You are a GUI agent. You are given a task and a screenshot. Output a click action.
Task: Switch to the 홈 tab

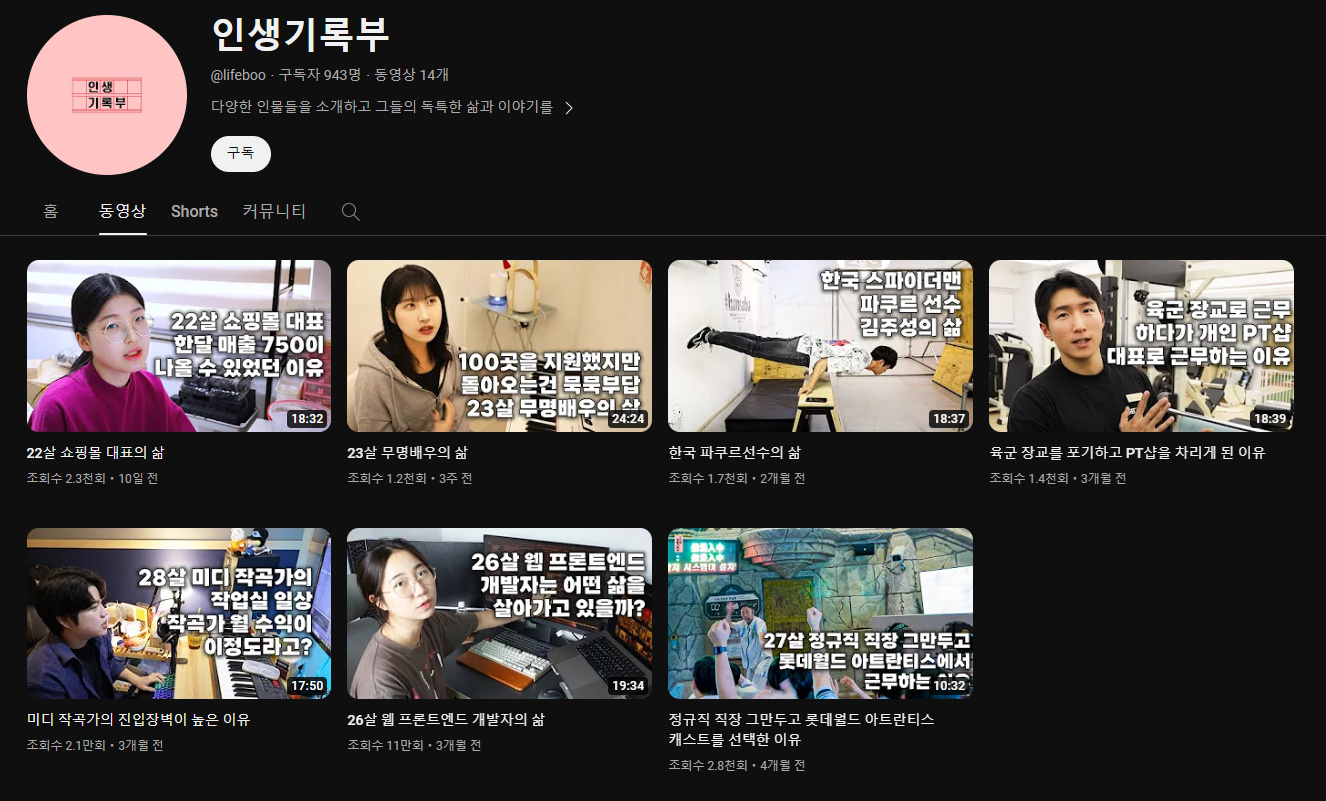click(x=50, y=212)
